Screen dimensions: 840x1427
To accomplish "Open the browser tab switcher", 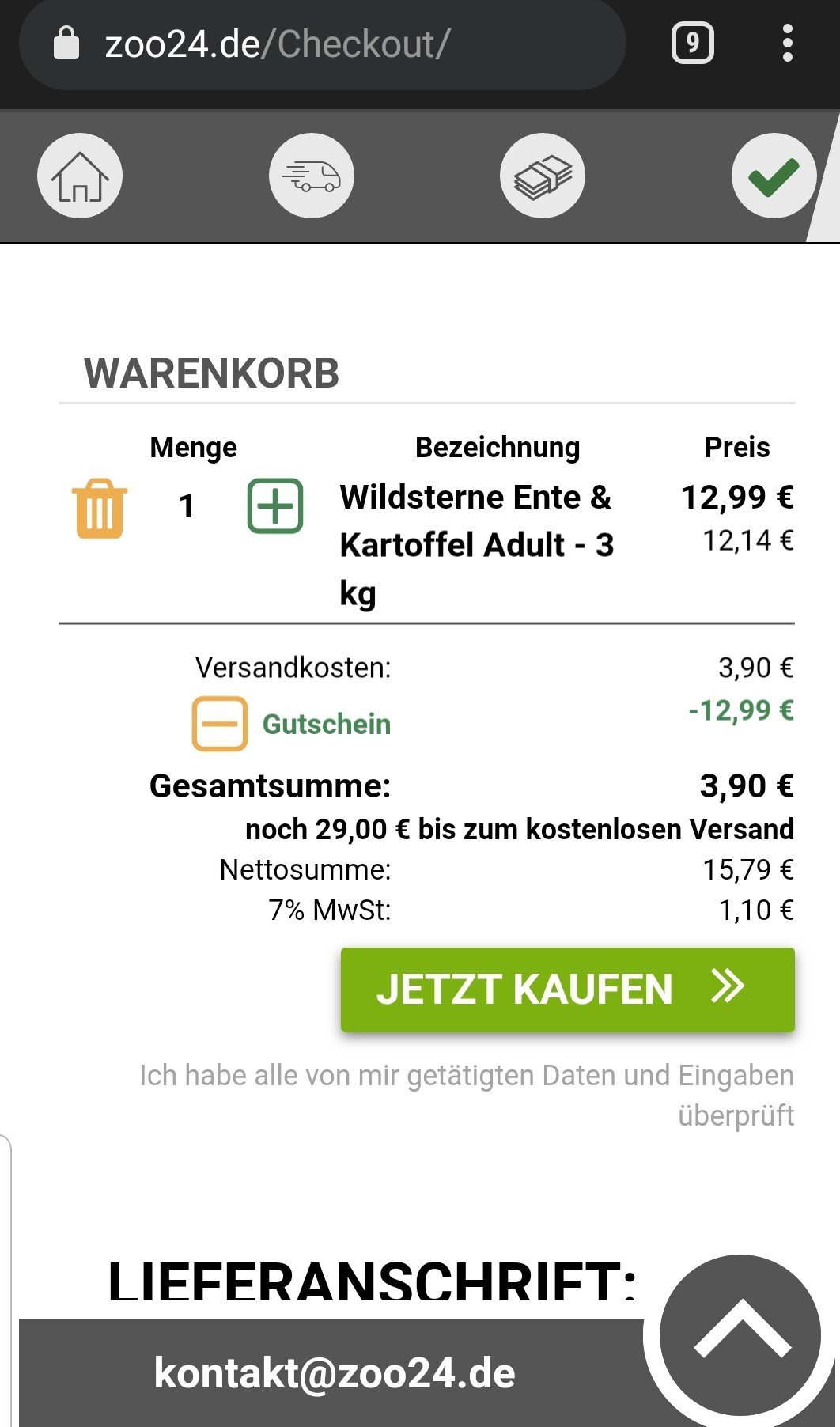I will pos(693,44).
